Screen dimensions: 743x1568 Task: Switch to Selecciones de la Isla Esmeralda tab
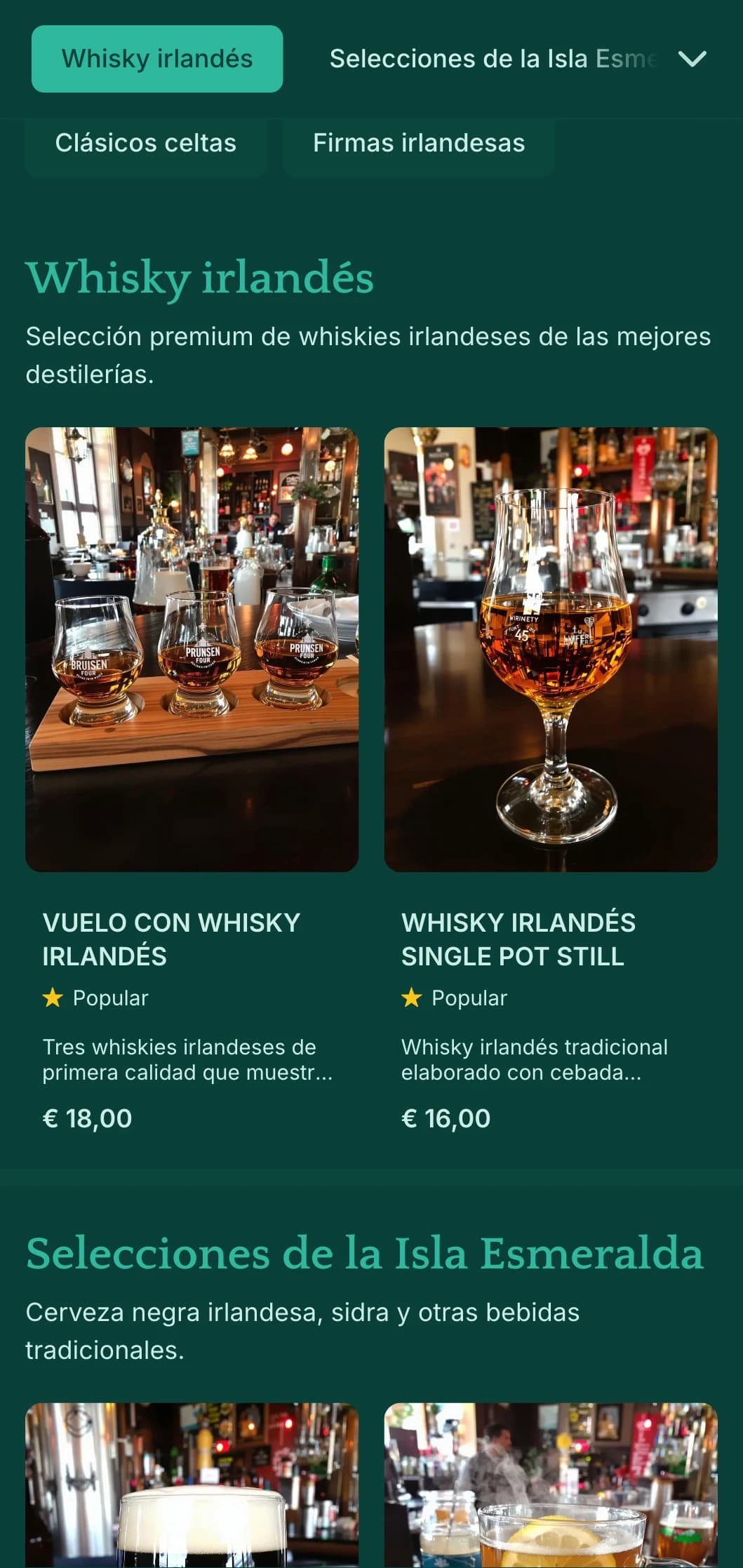click(491, 59)
